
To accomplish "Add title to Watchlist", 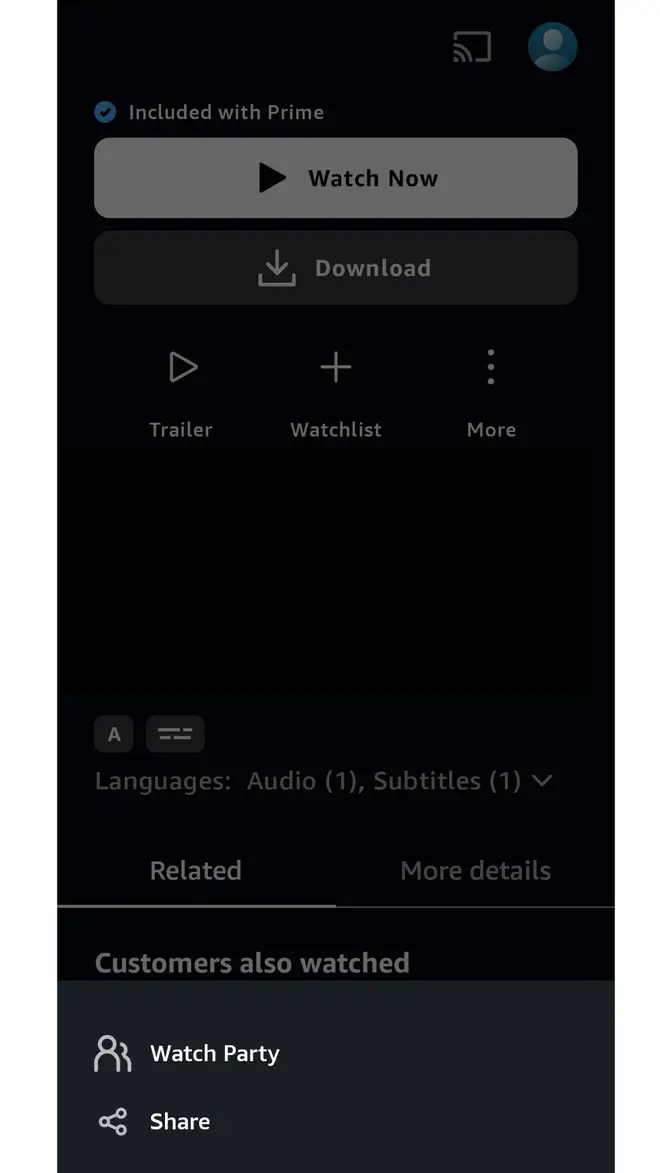I will tap(336, 392).
